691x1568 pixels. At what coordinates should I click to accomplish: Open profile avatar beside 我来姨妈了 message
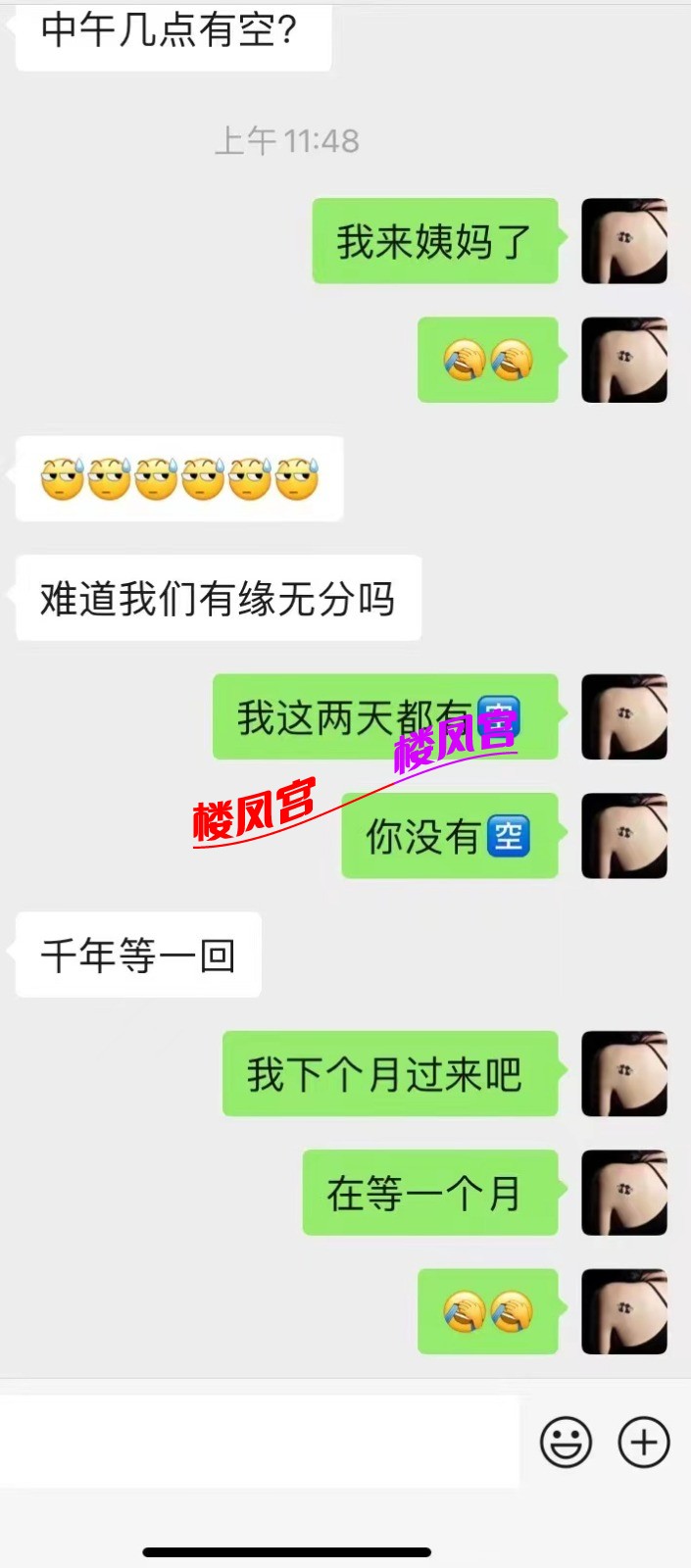[x=624, y=241]
